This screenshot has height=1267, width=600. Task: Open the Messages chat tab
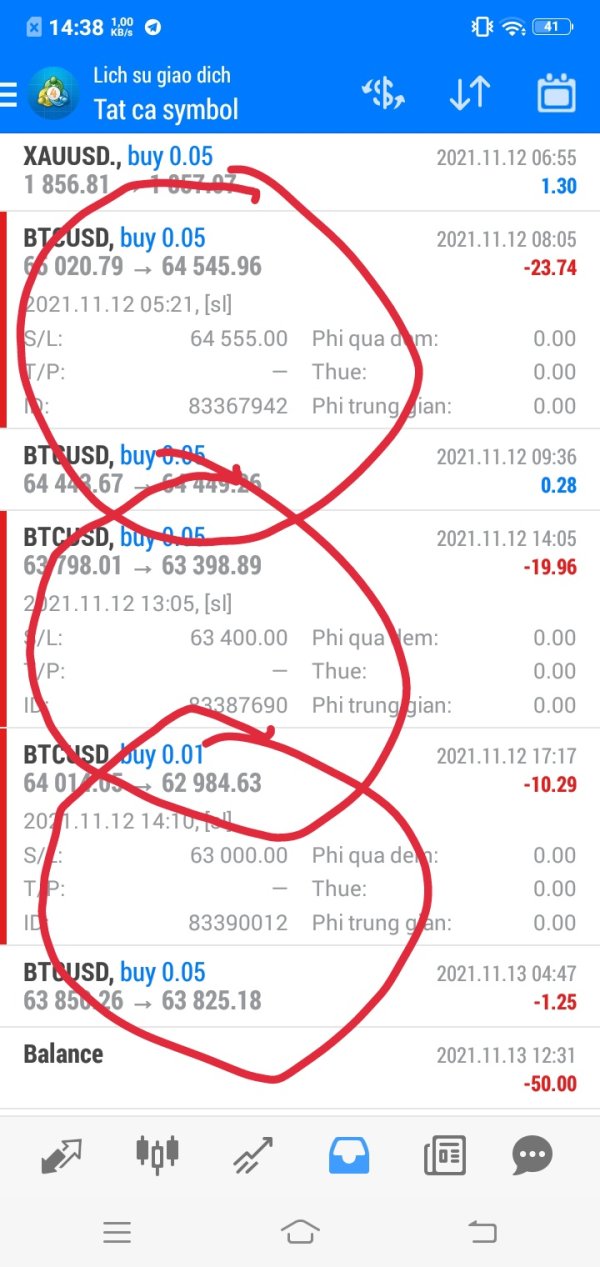point(533,1156)
